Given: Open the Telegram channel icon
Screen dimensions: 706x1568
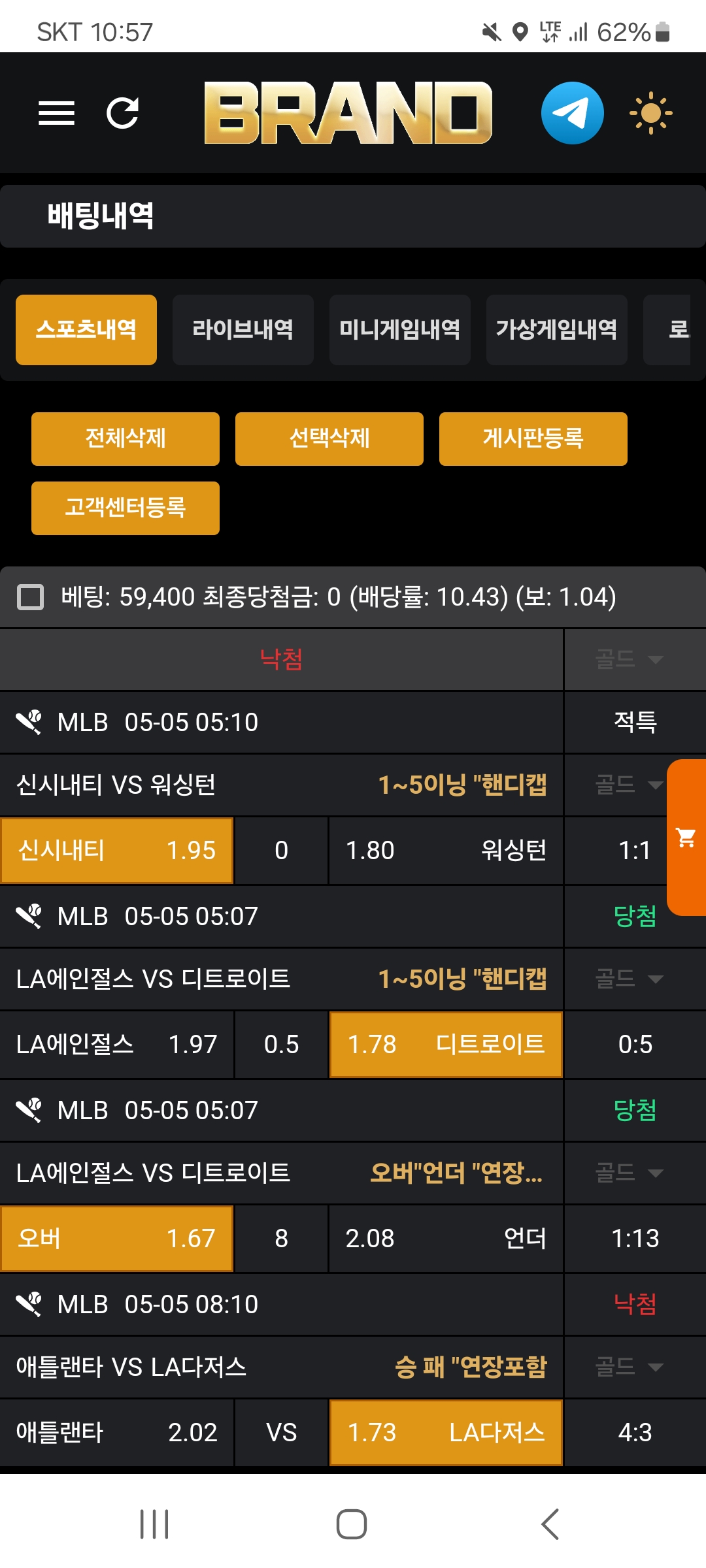Looking at the screenshot, I should [x=572, y=113].
